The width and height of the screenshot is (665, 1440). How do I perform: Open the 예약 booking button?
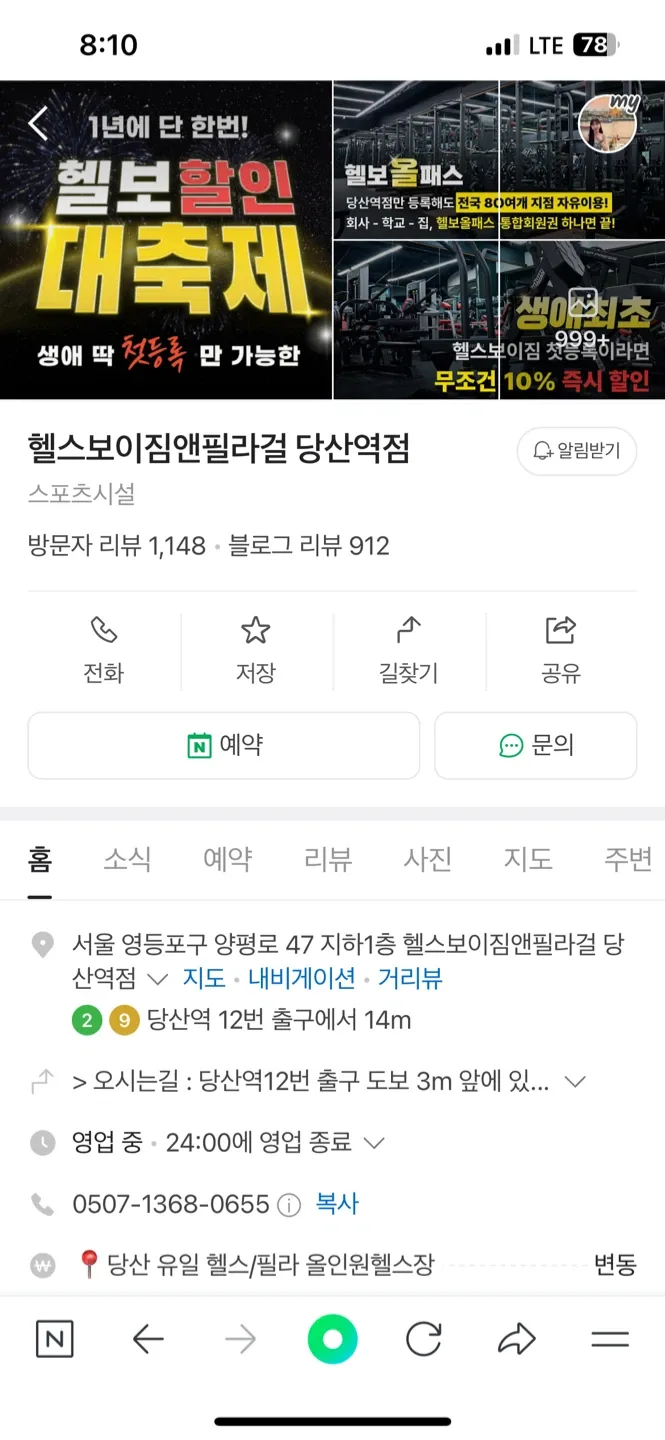point(224,745)
